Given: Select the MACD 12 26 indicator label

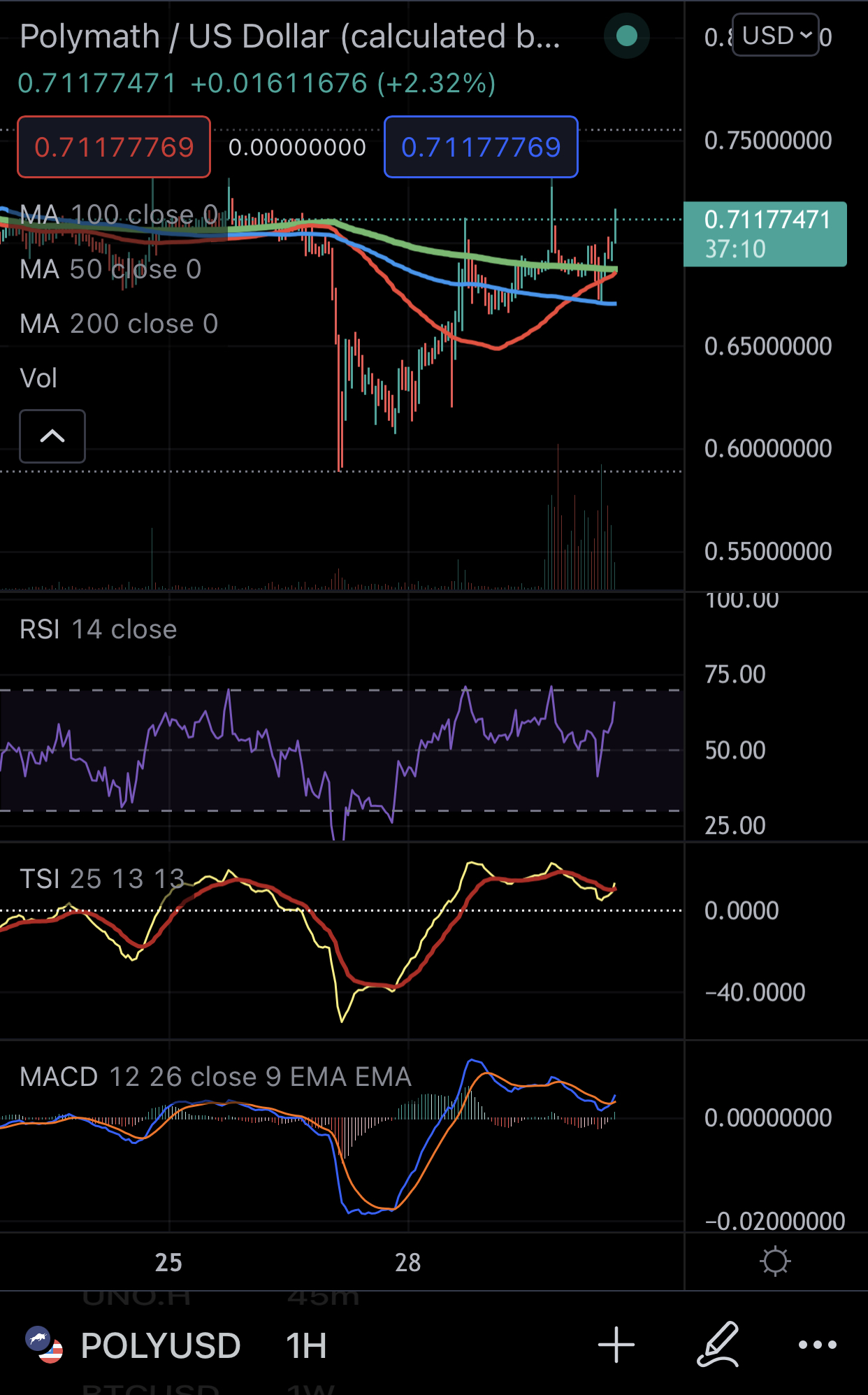Looking at the screenshot, I should tap(215, 1077).
